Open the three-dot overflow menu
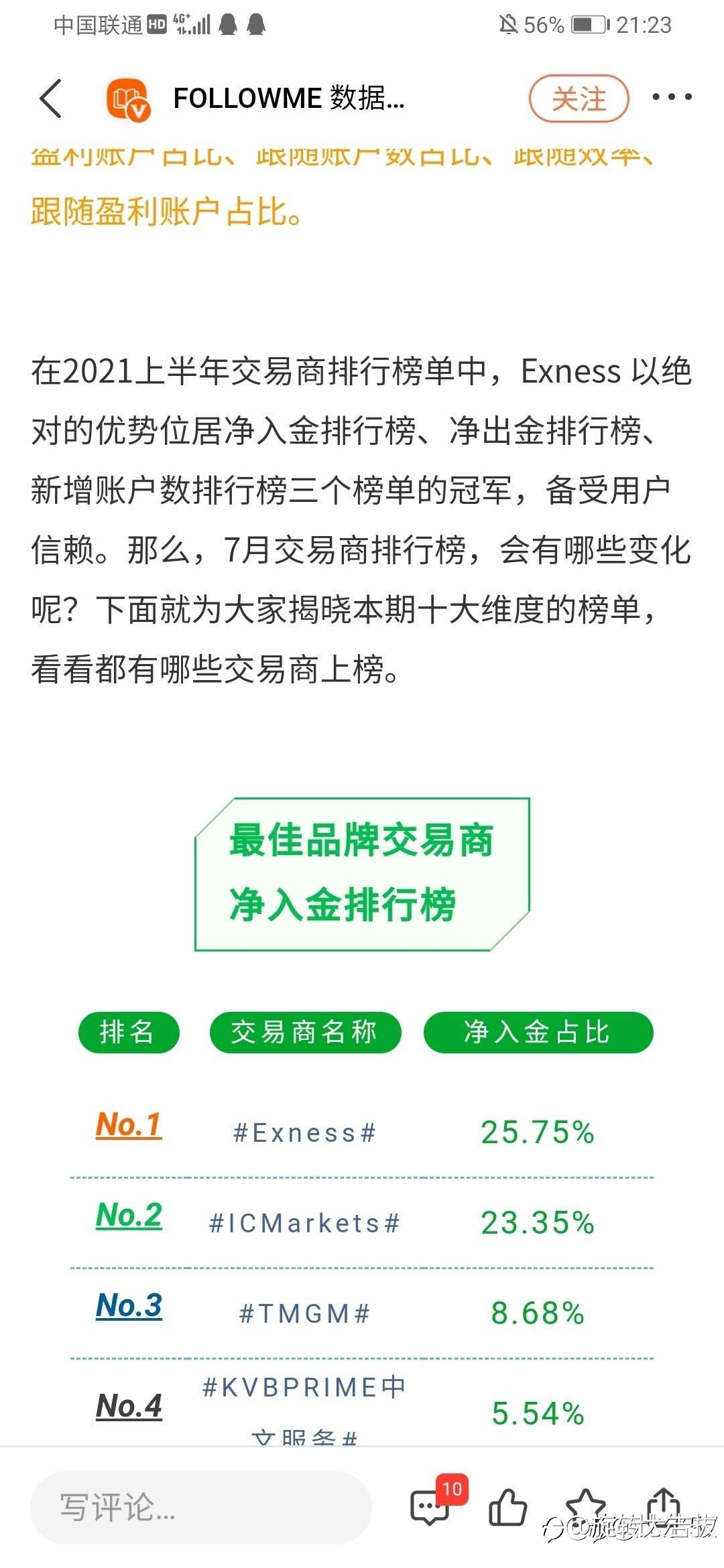724x1568 pixels. click(672, 97)
